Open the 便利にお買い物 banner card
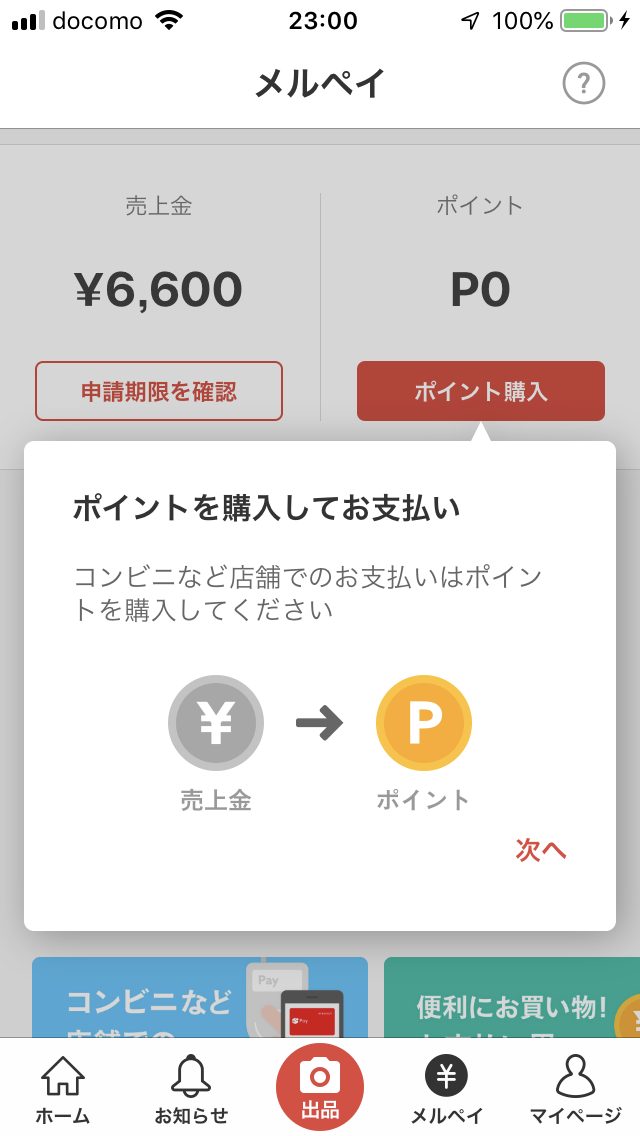 pos(512,998)
